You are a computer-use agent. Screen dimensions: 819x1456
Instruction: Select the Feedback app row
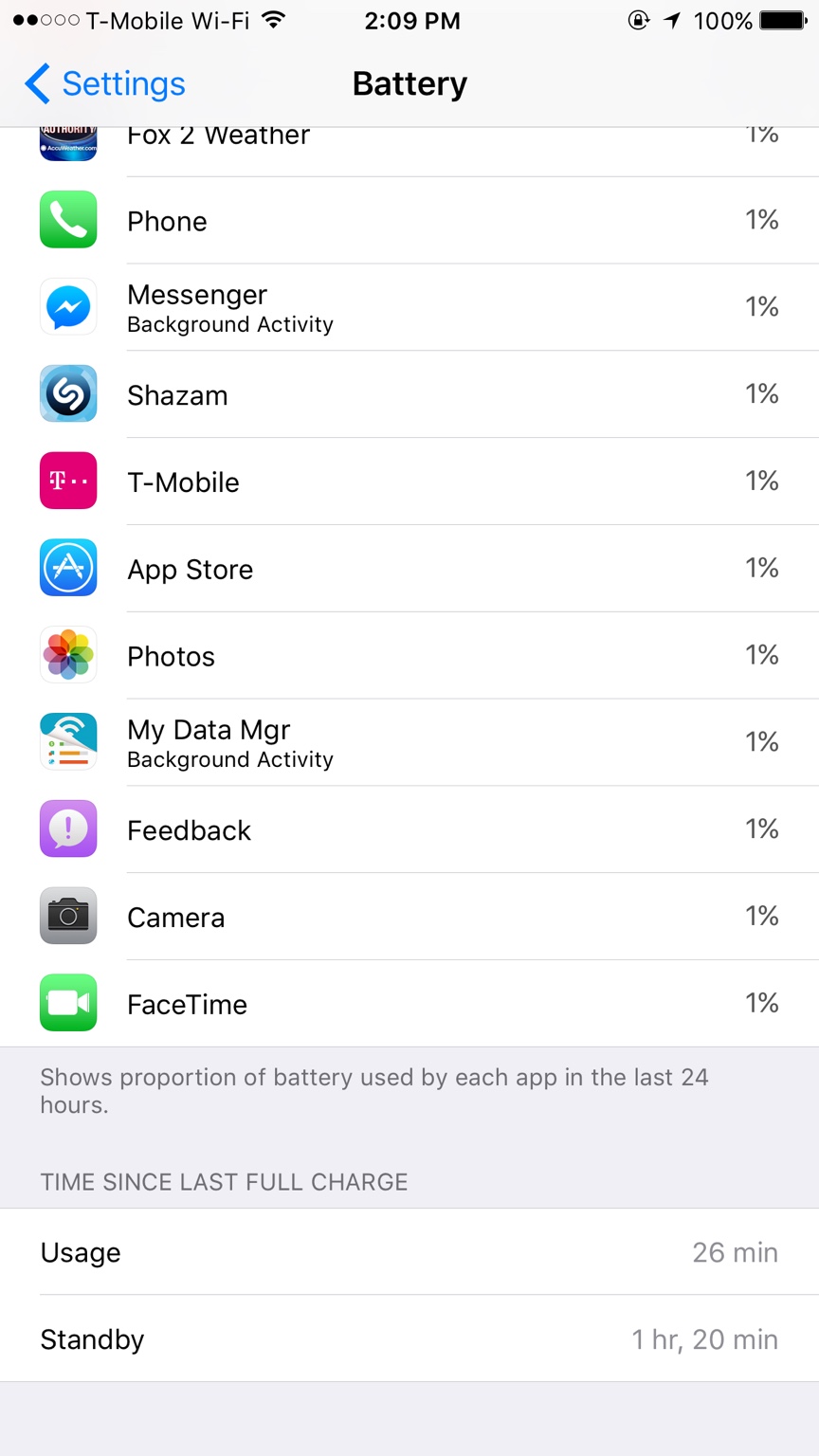(x=409, y=830)
